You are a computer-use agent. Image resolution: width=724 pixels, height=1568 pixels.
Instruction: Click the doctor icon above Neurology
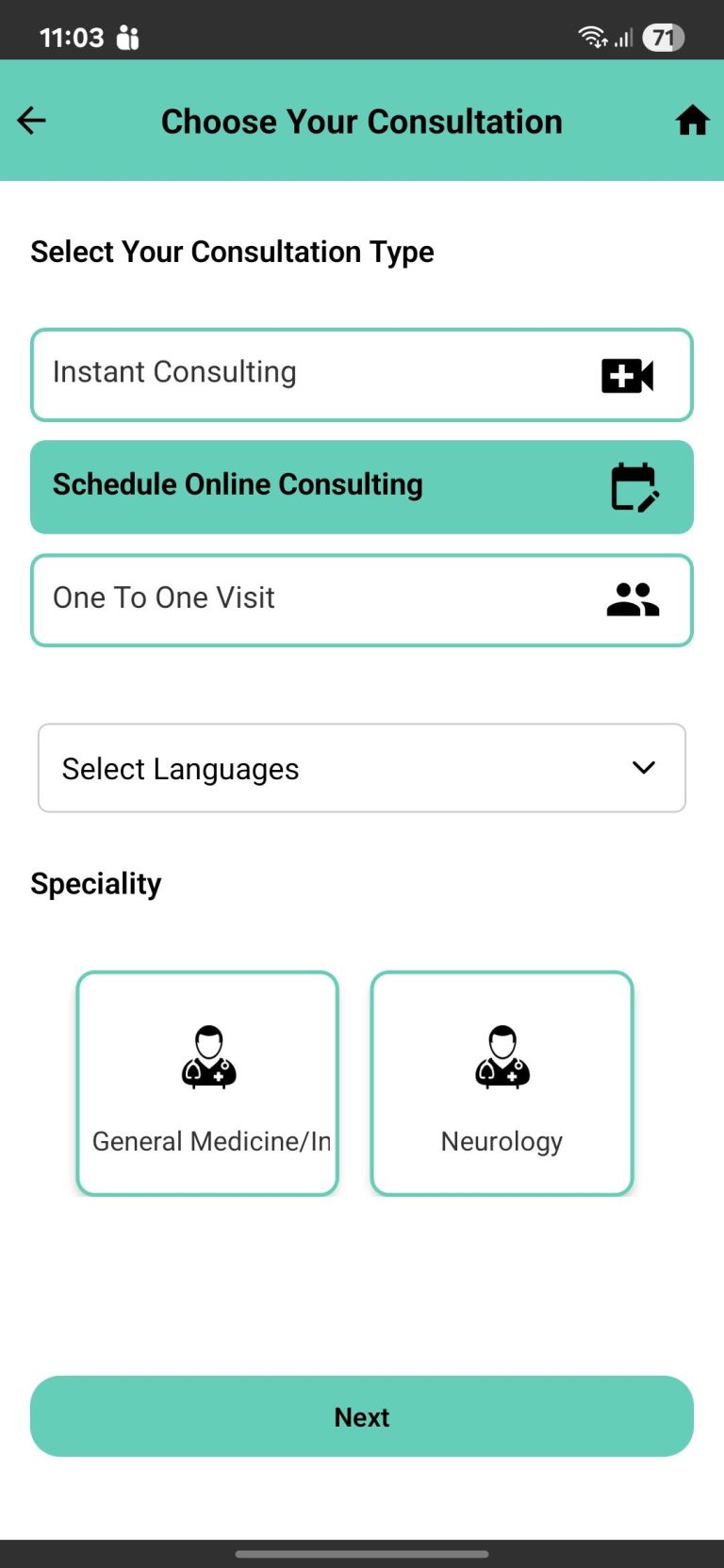point(502,1057)
